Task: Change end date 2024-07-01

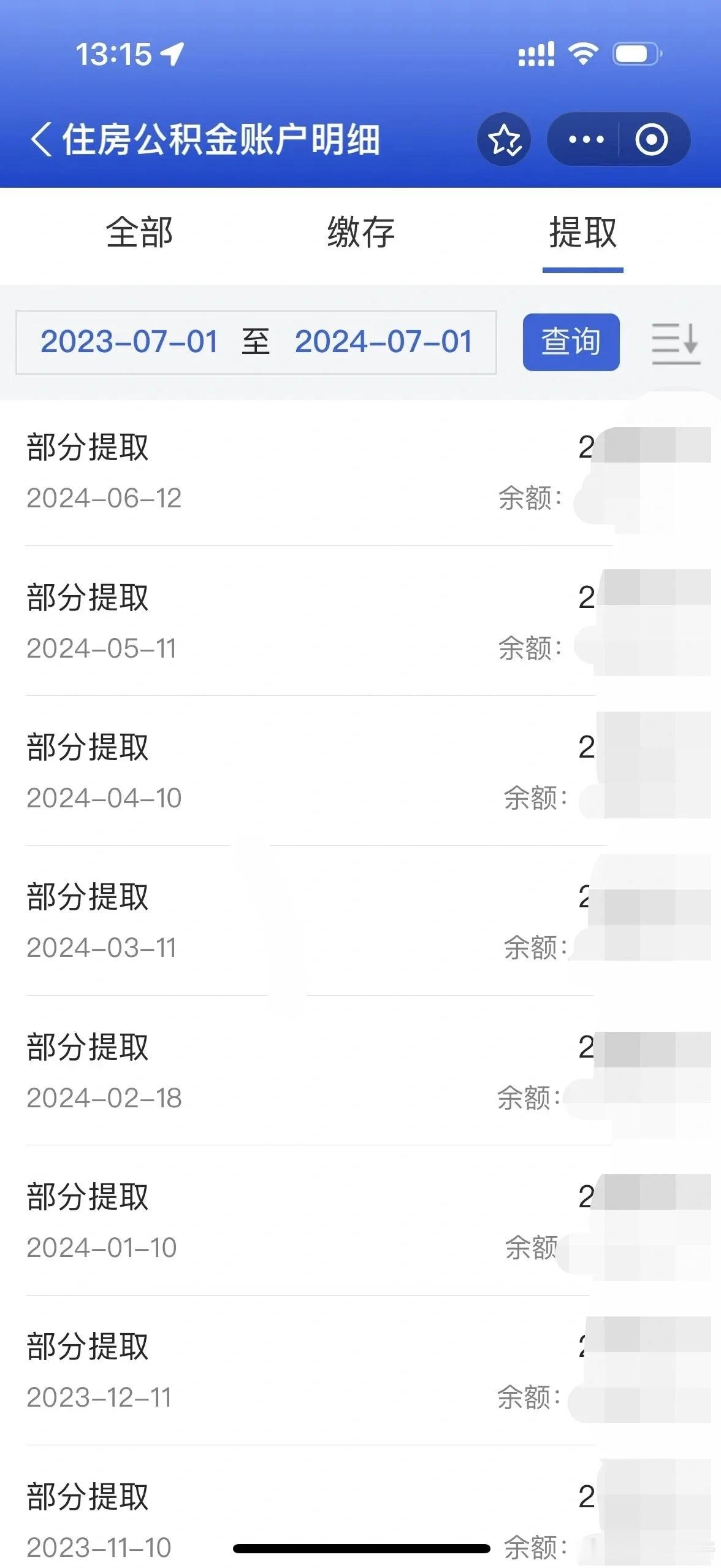Action: [384, 342]
